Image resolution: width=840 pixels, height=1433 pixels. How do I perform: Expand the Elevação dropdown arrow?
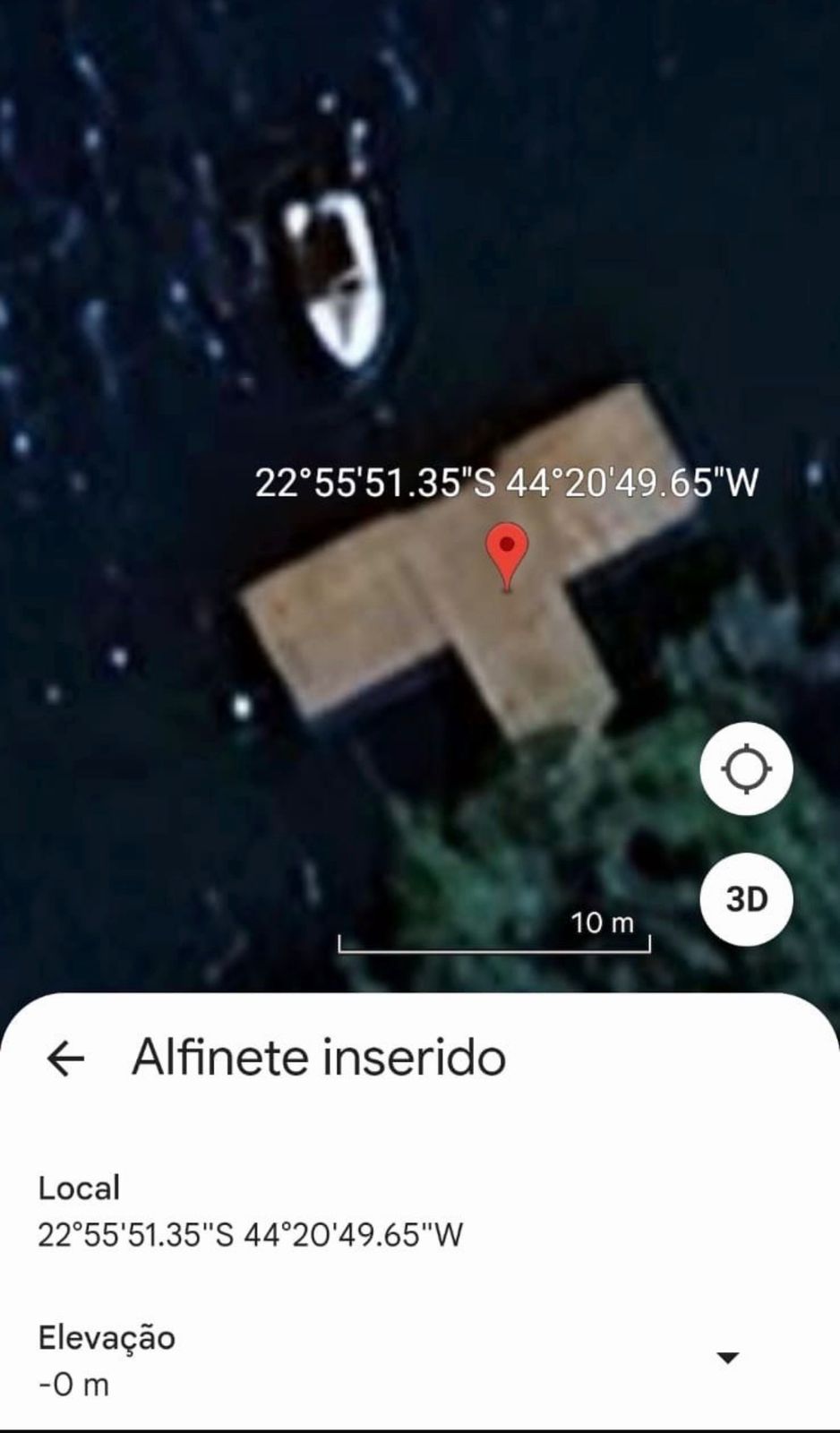[728, 1358]
